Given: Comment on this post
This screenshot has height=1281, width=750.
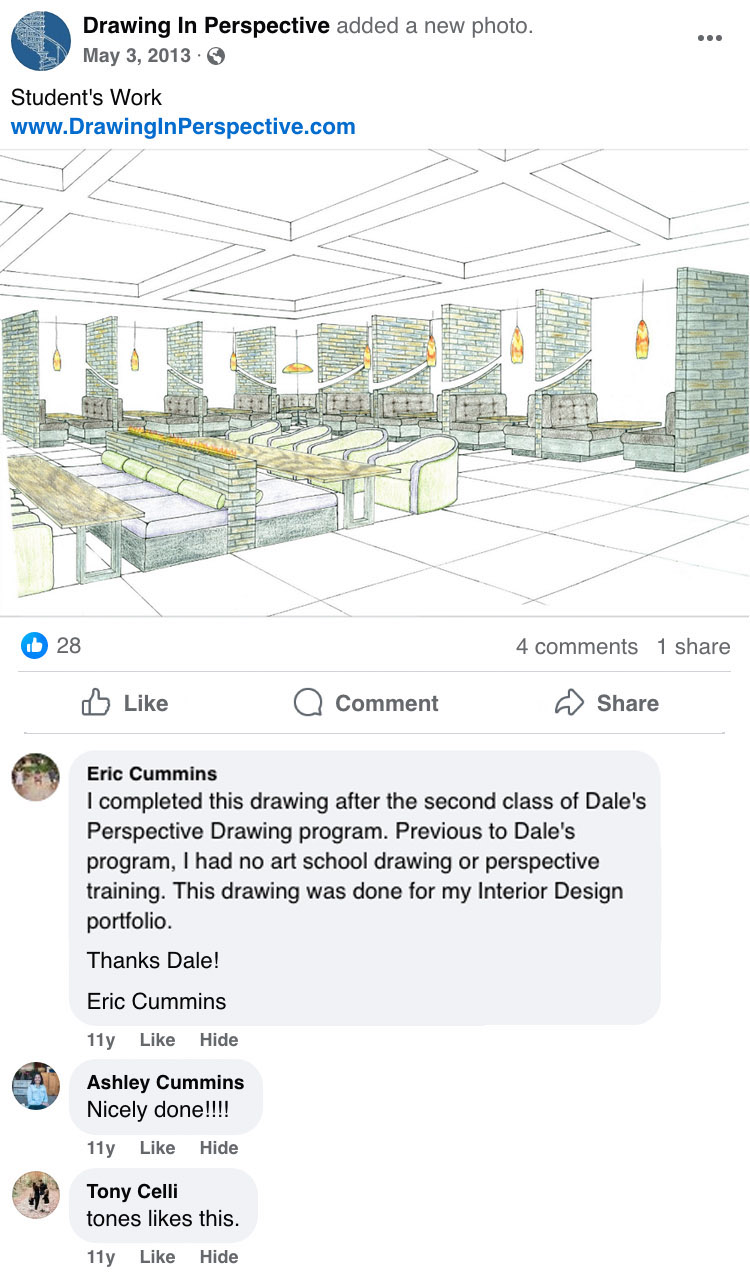Looking at the screenshot, I should pyautogui.click(x=366, y=703).
